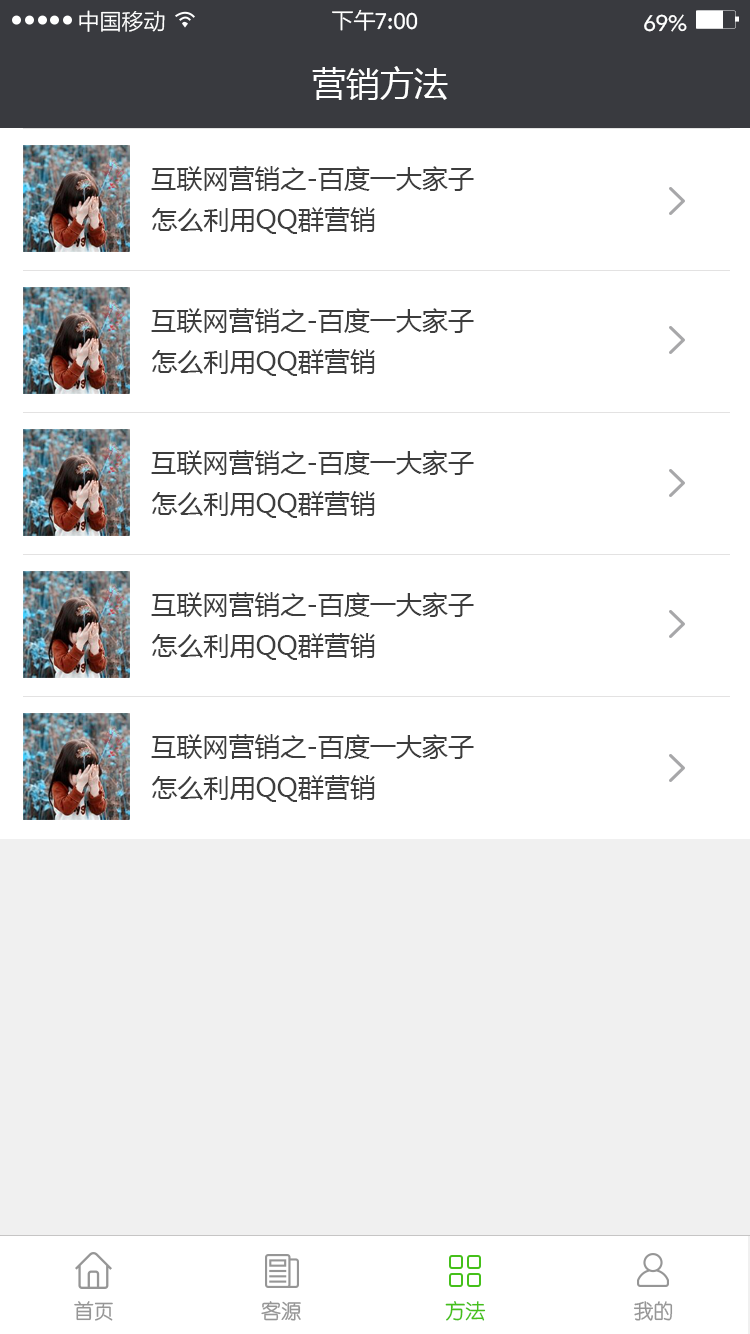Switch to the 首页 home tab

(x=93, y=1285)
